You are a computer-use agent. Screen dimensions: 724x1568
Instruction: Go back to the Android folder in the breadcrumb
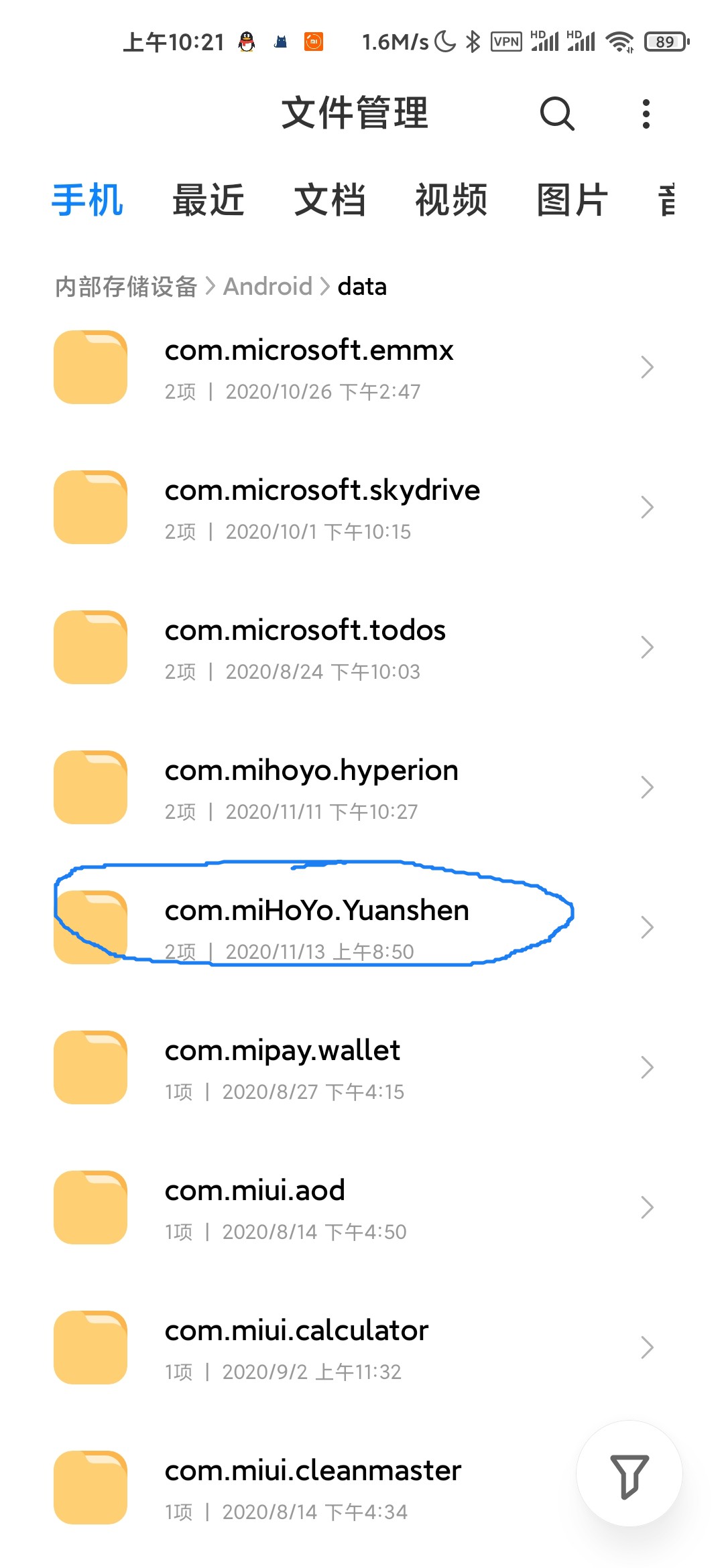[x=268, y=287]
